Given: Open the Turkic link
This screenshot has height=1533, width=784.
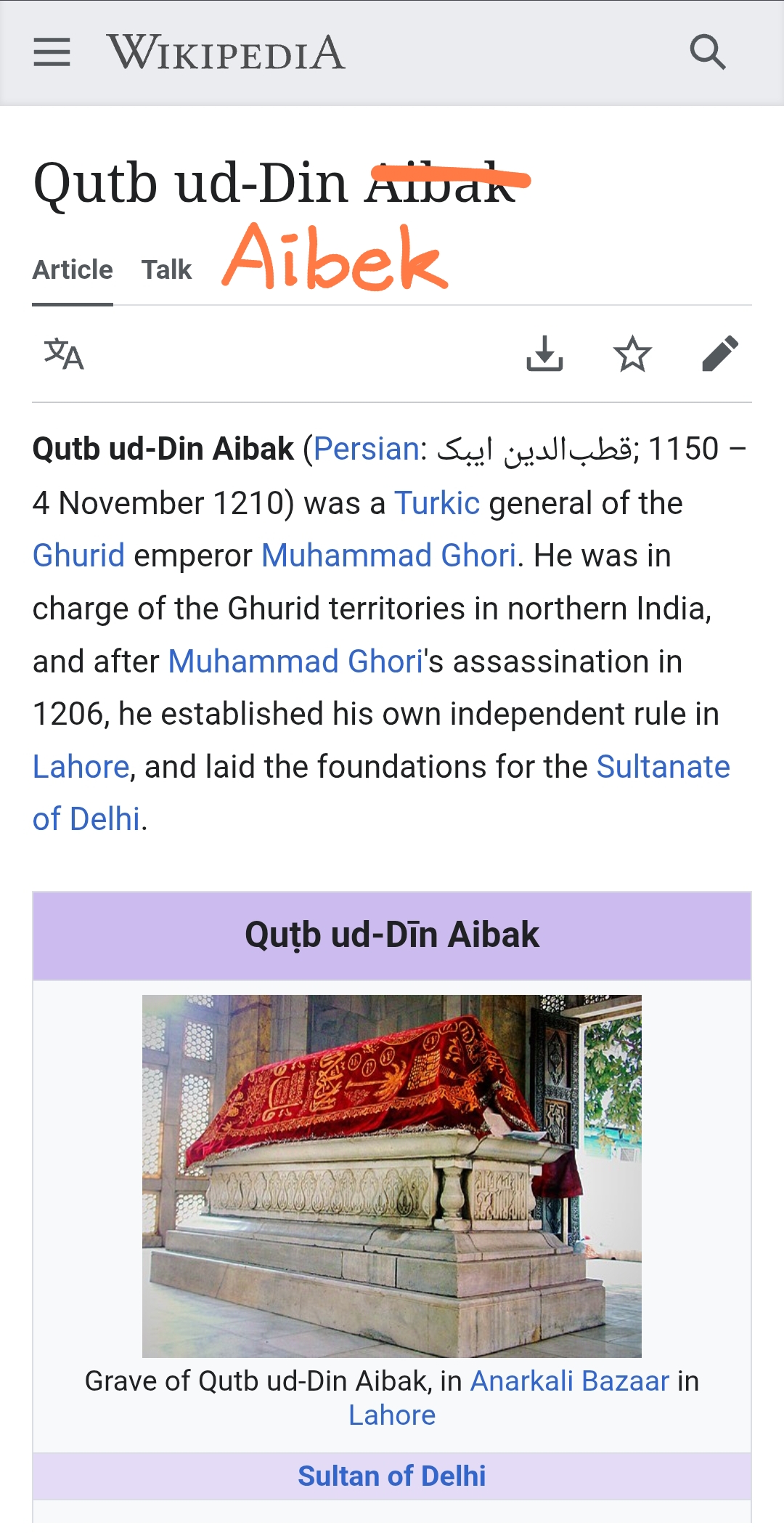Looking at the screenshot, I should 436,503.
